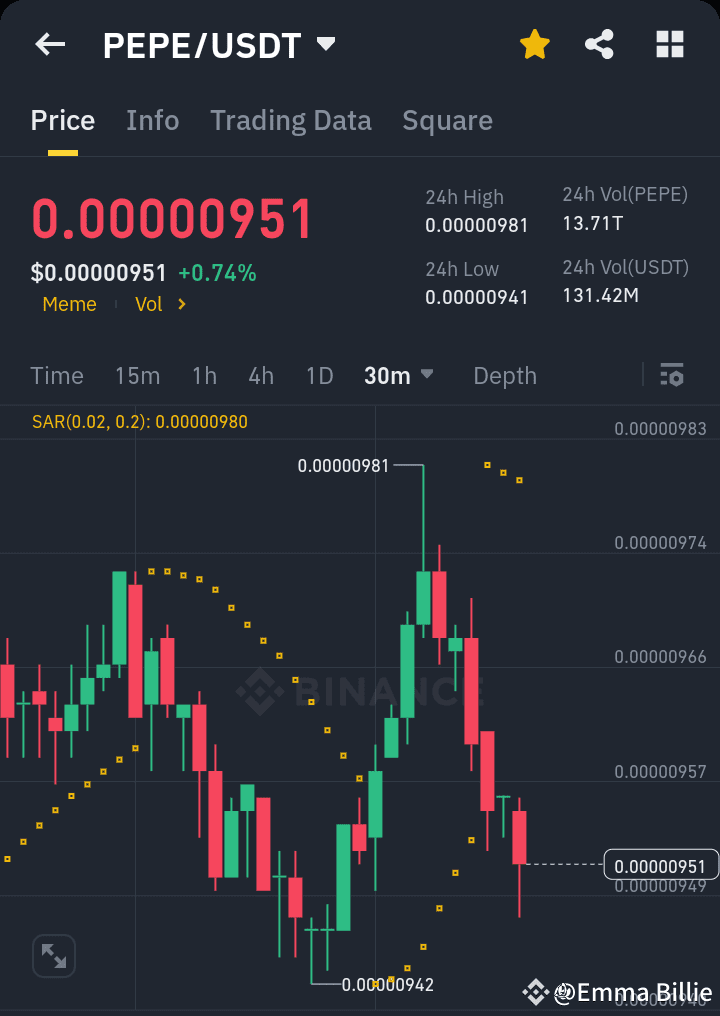This screenshot has width=720, height=1016.
Task: Open the Square tab
Action: pyautogui.click(x=447, y=120)
